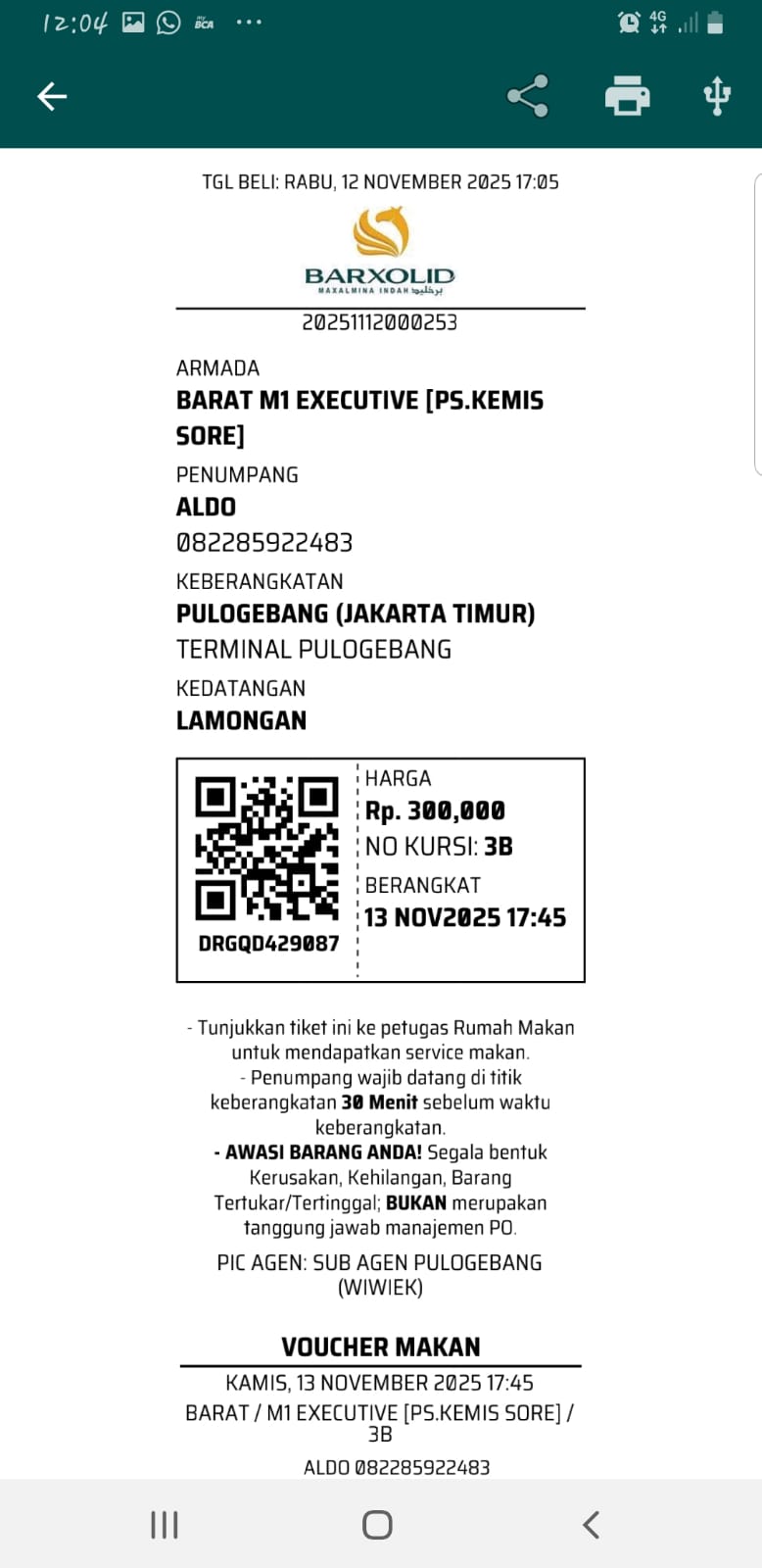Go back using the top-left arrow
The width and height of the screenshot is (762, 1568).
(52, 96)
